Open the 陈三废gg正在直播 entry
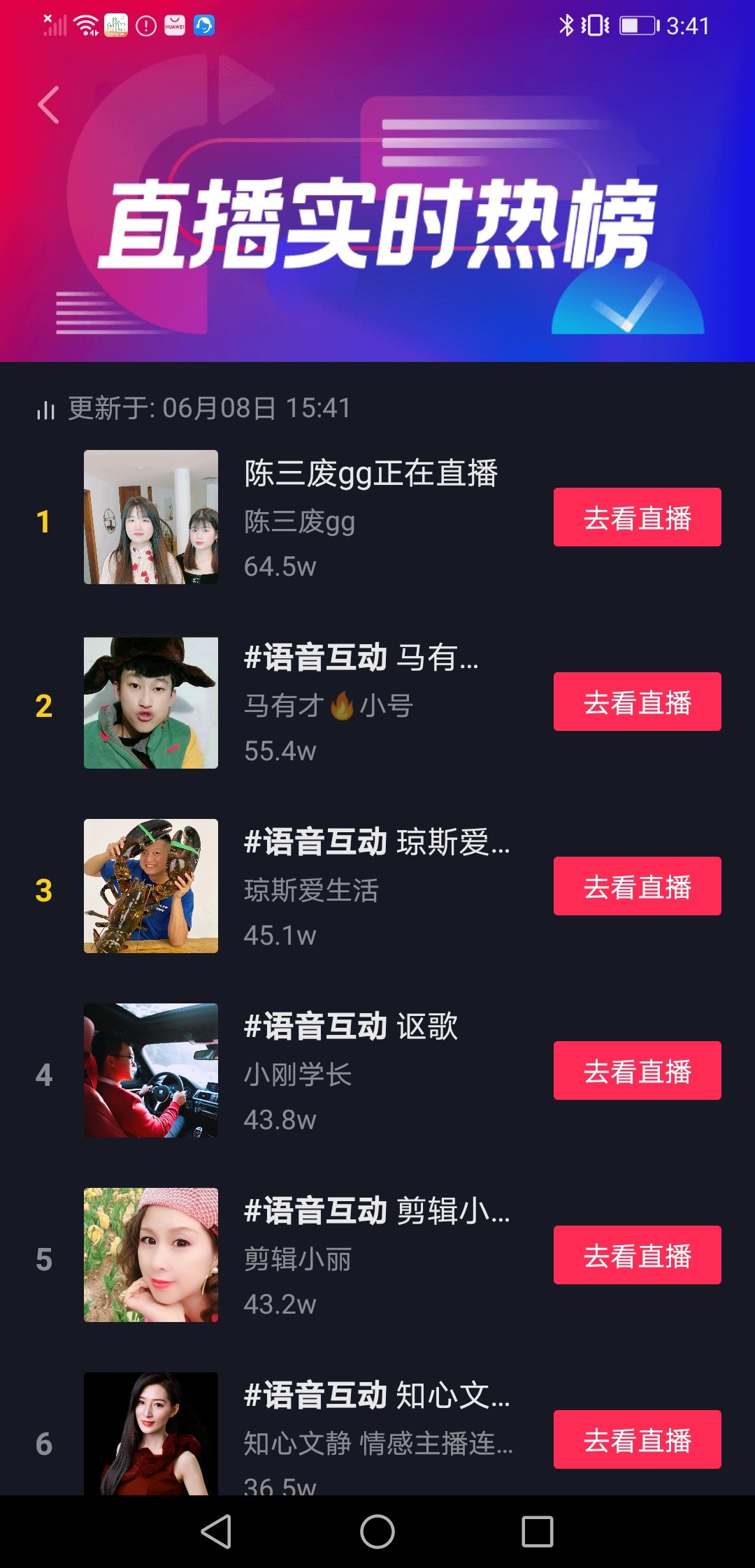The height and width of the screenshot is (1568, 755). pyautogui.click(x=371, y=474)
